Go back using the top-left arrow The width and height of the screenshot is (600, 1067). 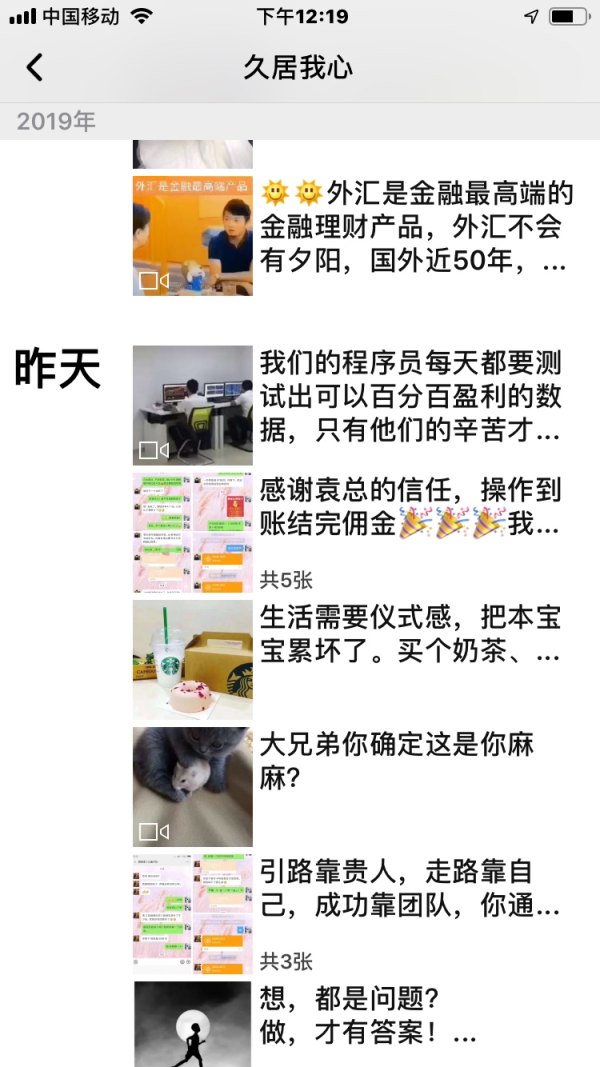35,67
